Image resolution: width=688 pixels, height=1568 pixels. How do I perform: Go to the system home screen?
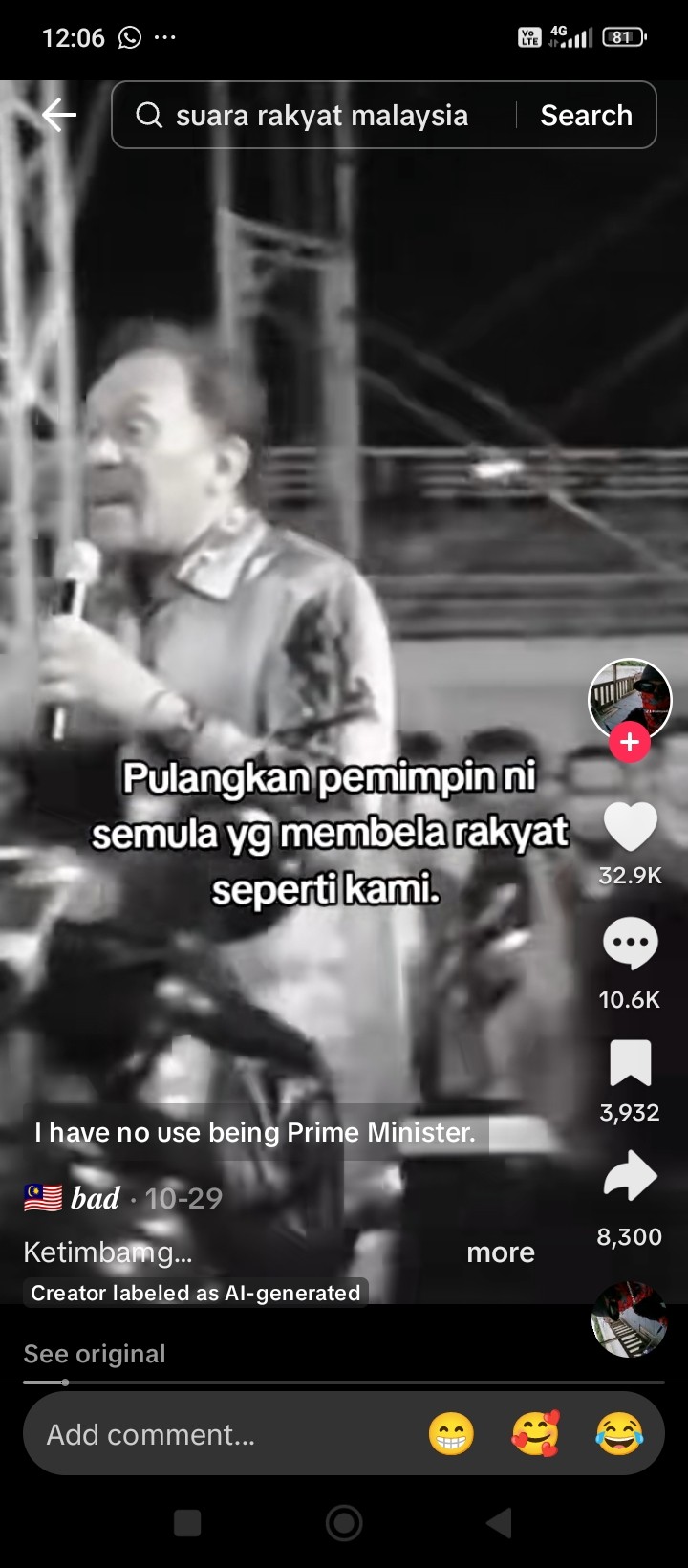[x=344, y=1522]
